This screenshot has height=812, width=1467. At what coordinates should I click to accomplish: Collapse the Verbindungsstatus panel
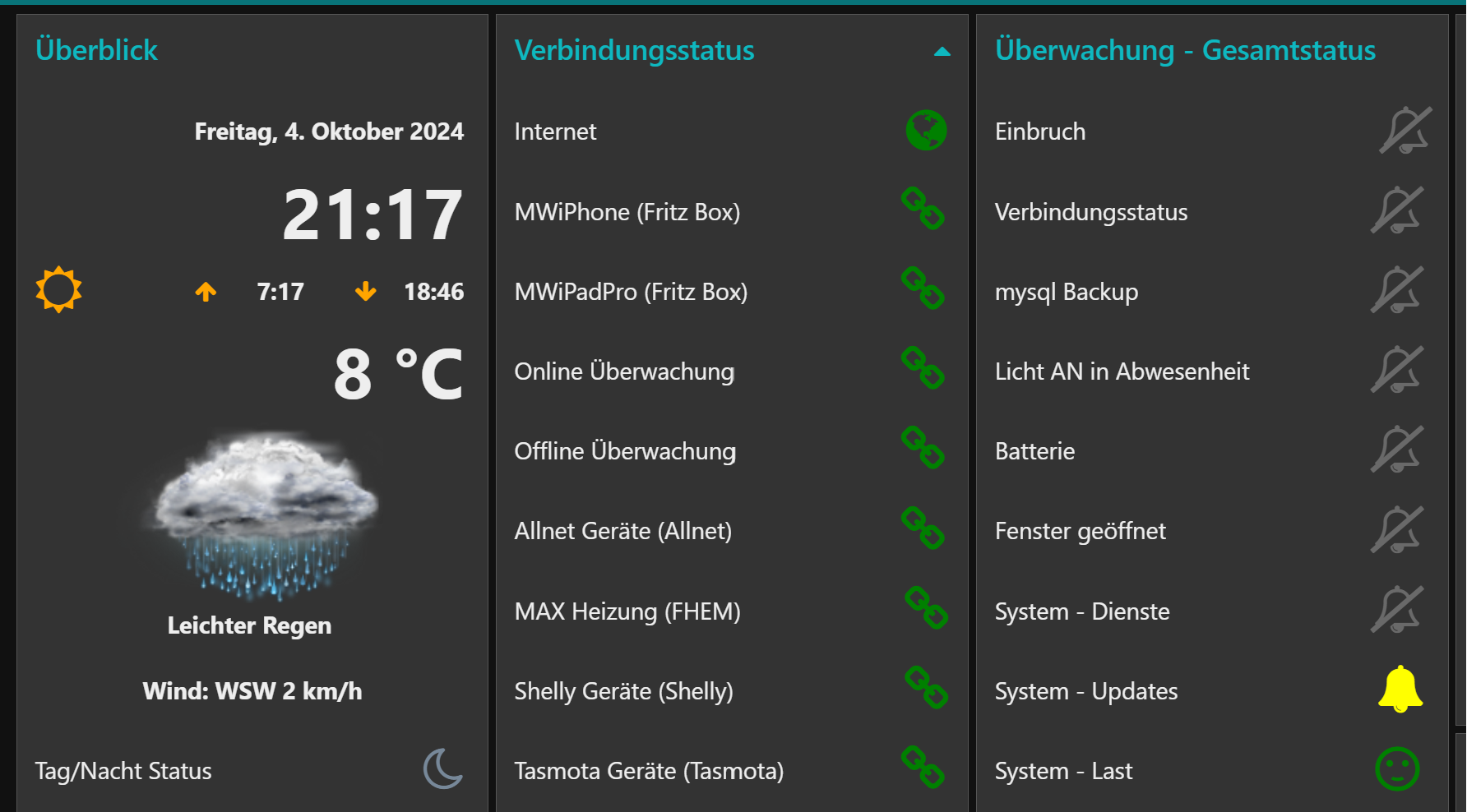pos(942,52)
